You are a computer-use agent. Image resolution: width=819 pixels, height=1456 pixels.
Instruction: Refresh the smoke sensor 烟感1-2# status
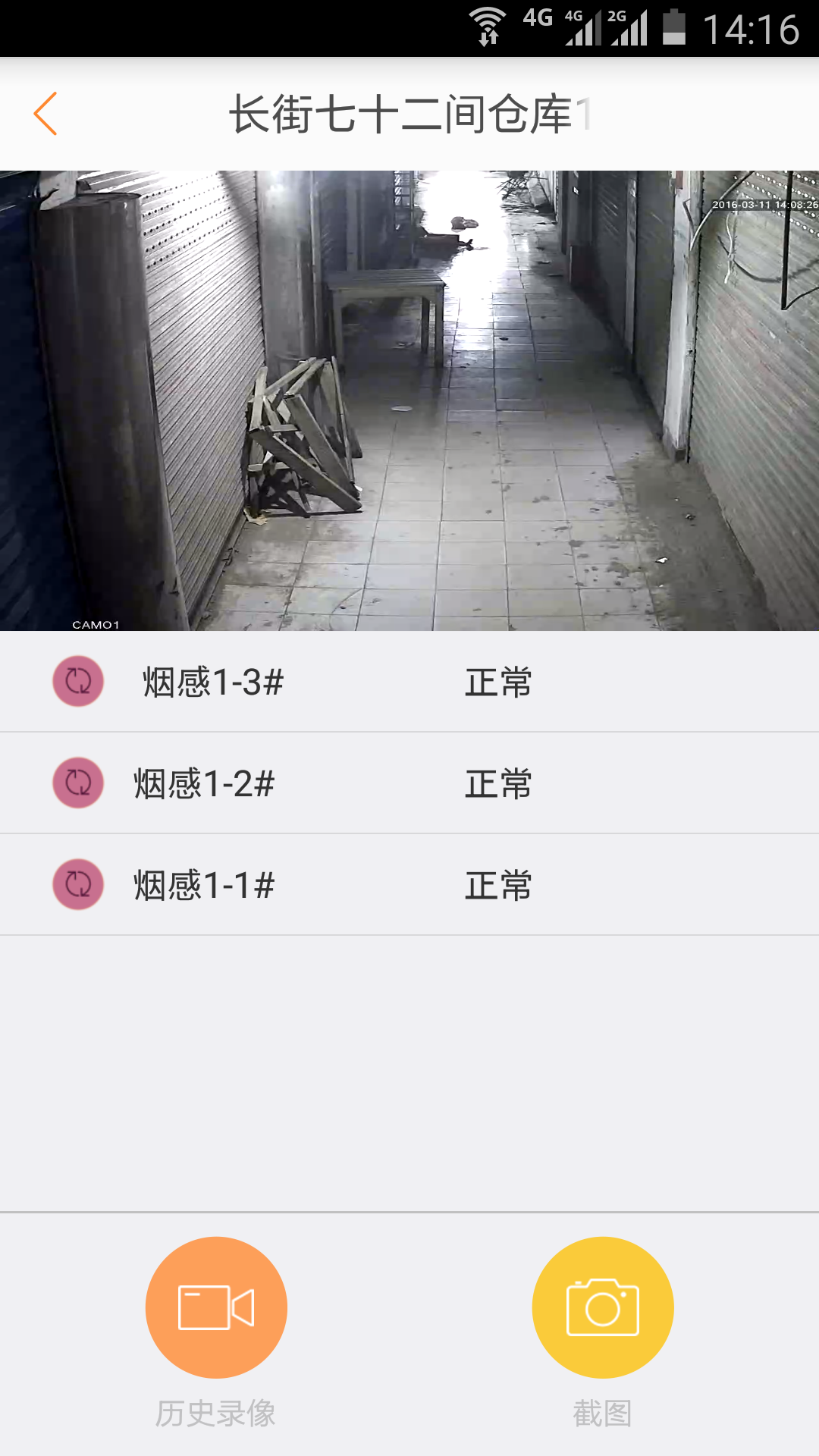tap(78, 783)
